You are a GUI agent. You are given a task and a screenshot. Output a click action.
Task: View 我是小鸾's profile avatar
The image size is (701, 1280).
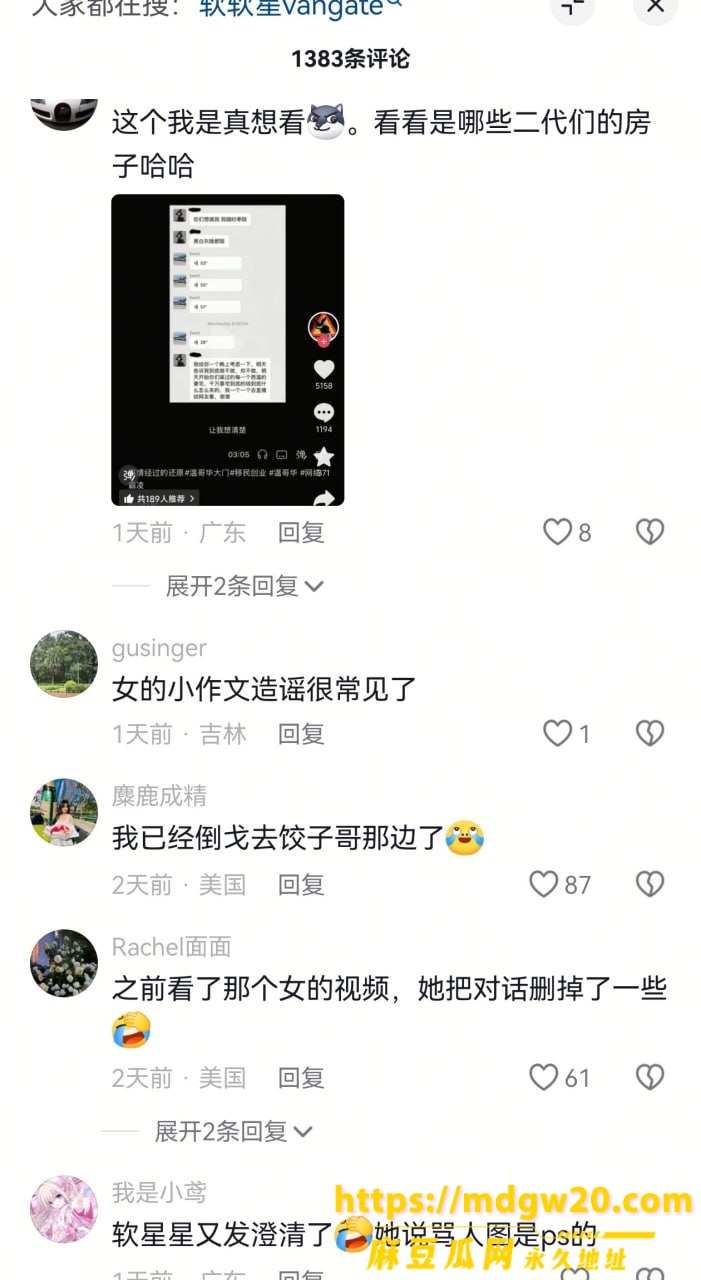pos(64,1209)
